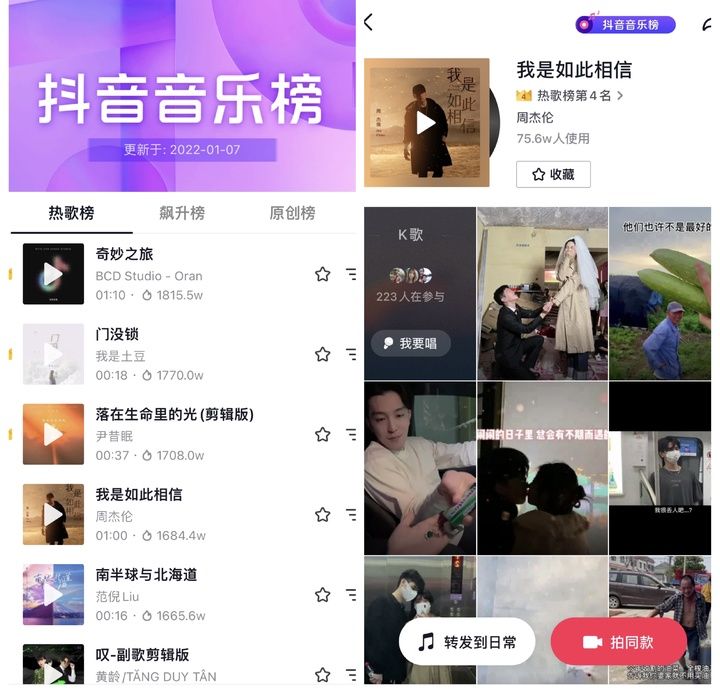Star the song 我是如此相信 in the list
Image resolution: width=720 pixels, height=693 pixels.
coord(322,515)
